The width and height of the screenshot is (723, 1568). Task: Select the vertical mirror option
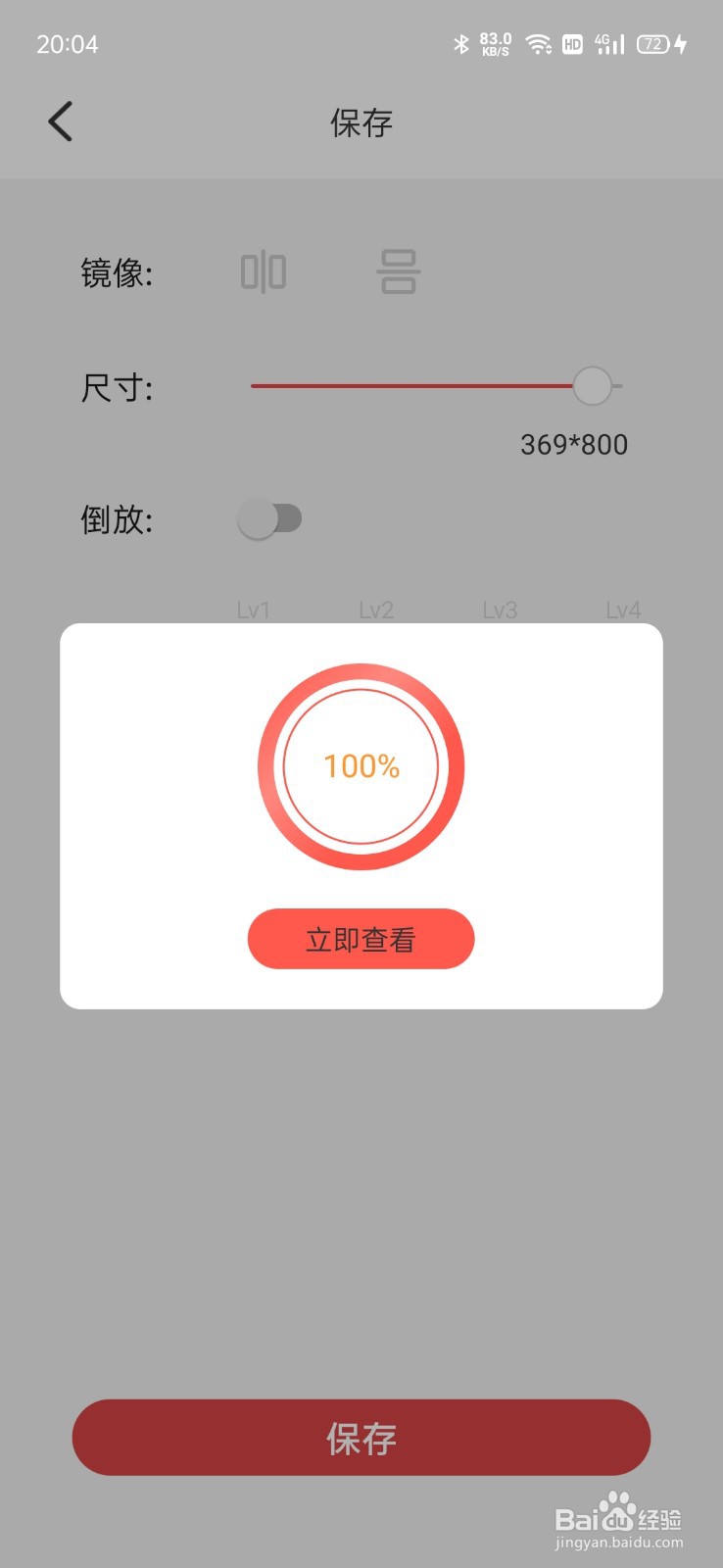pos(398,272)
